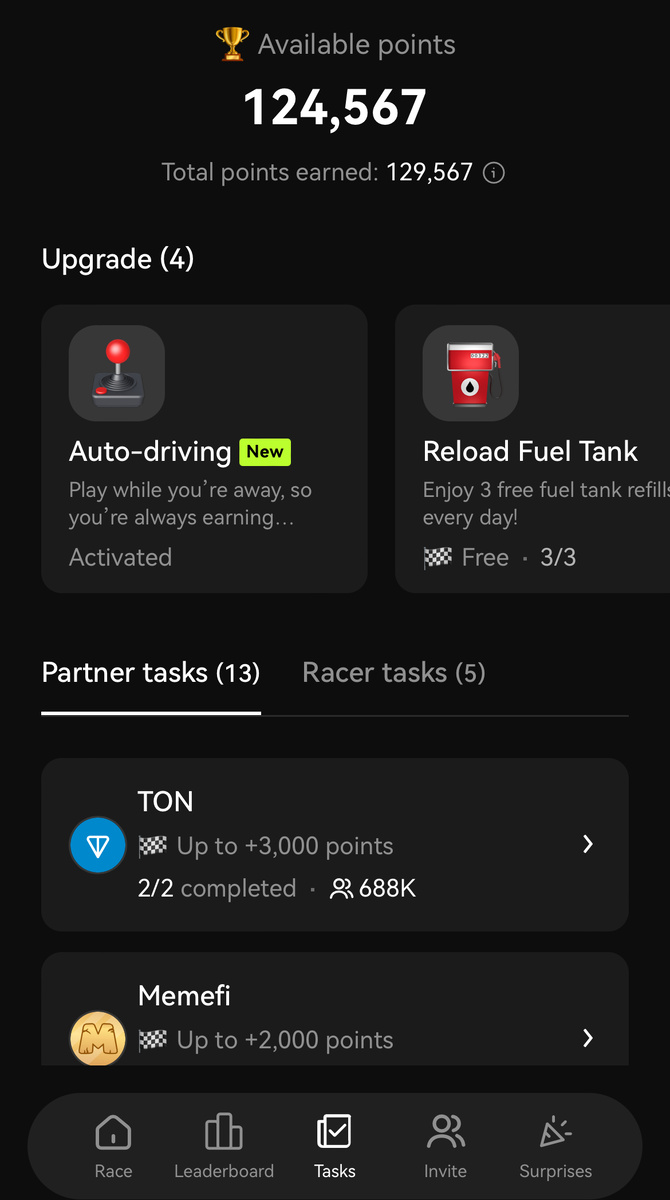Select the Tasks tab in bottom navigation

(334, 1146)
